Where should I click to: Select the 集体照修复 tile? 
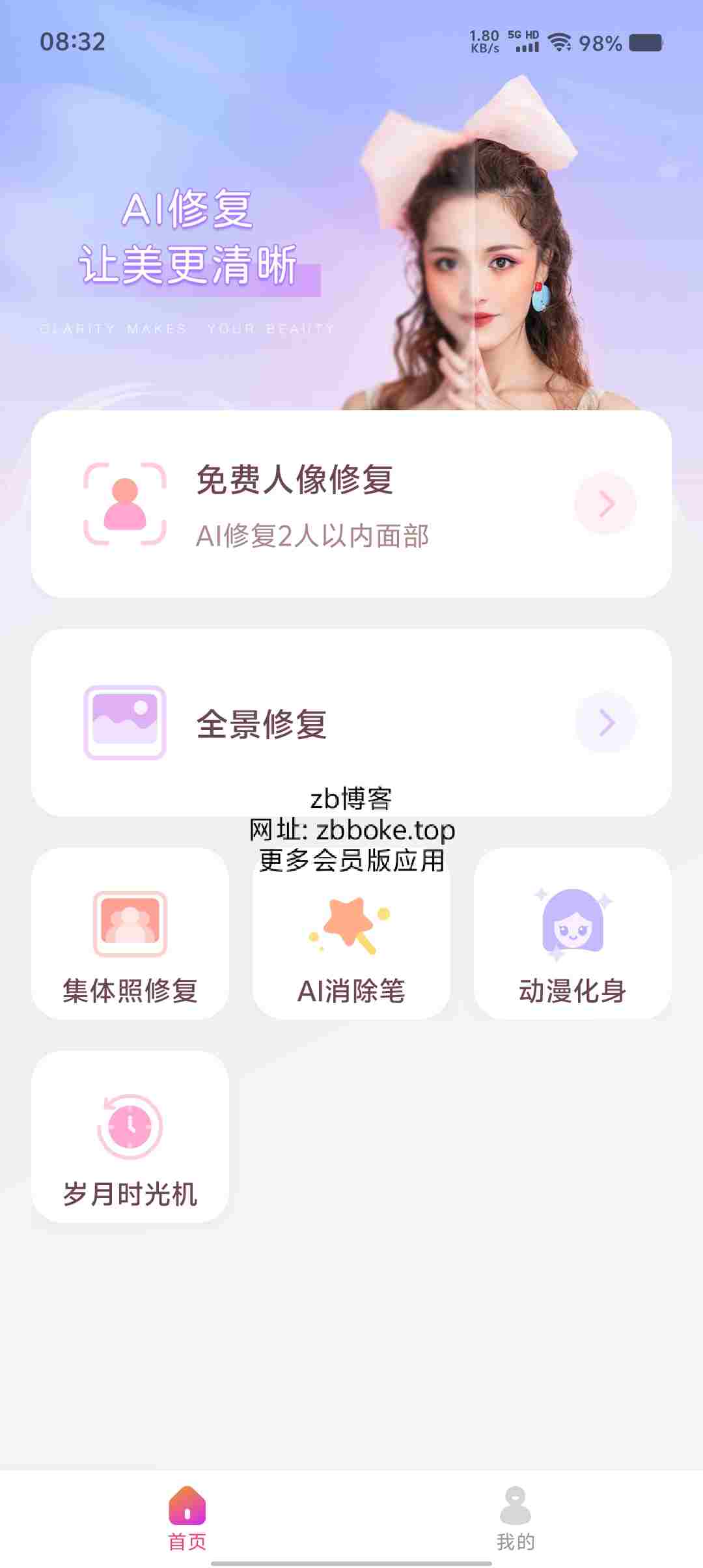[x=130, y=934]
